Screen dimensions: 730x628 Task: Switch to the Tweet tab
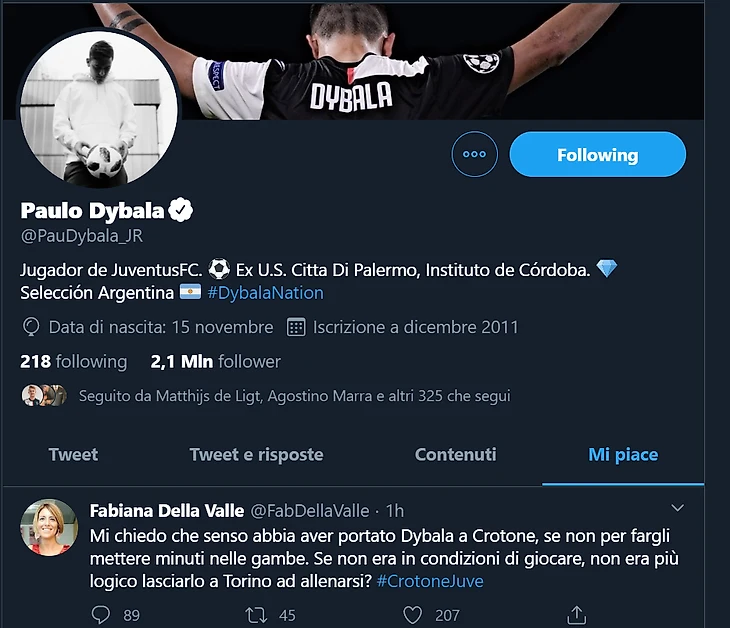[x=73, y=454]
